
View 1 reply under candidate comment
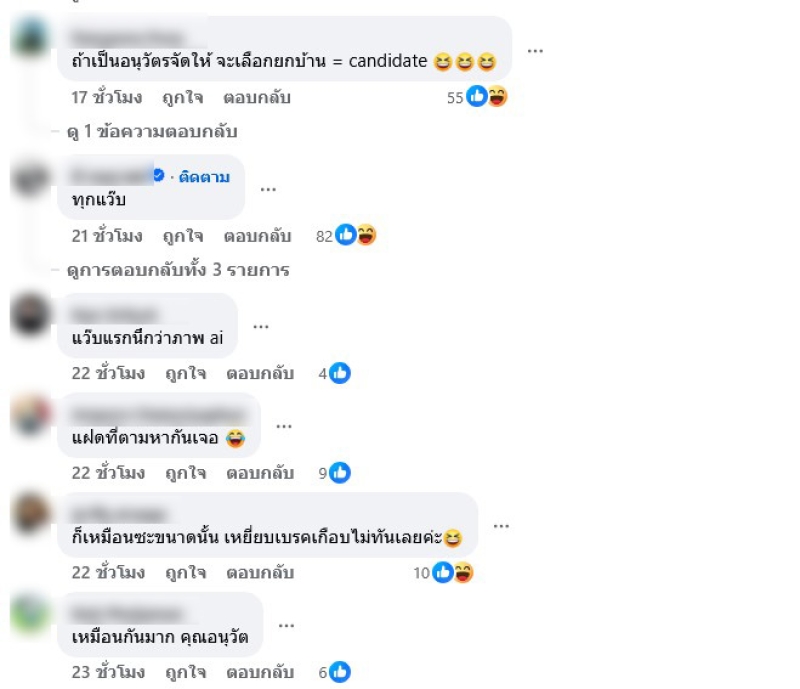(x=151, y=131)
